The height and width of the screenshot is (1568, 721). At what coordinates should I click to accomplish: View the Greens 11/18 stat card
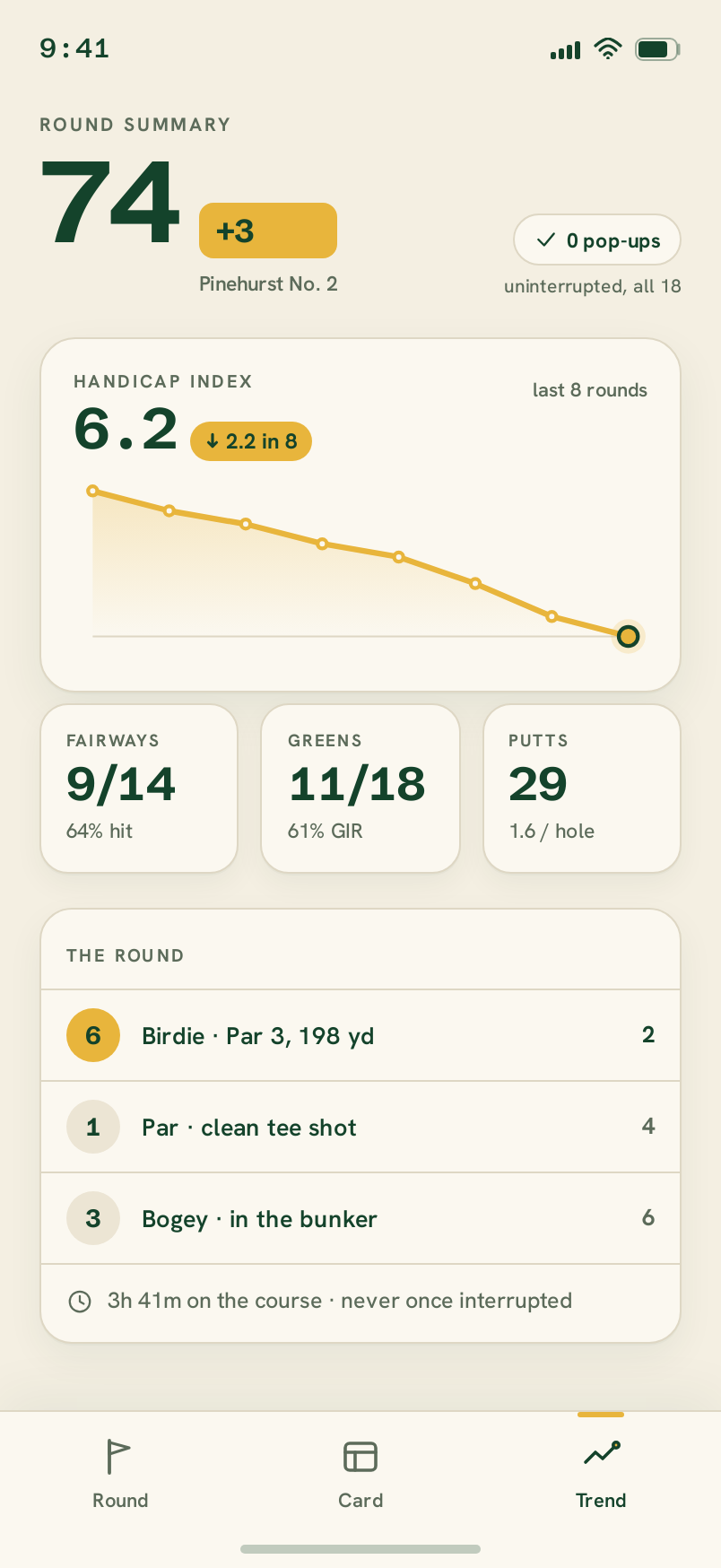point(360,788)
